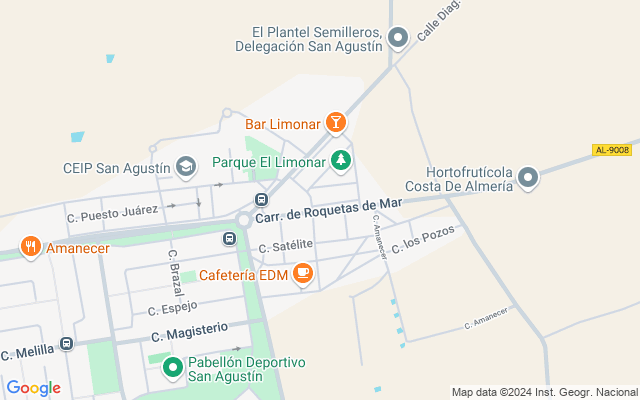The height and width of the screenshot is (400, 640).
Task: Select the Parque El Limonar pin
Action: tap(341, 160)
